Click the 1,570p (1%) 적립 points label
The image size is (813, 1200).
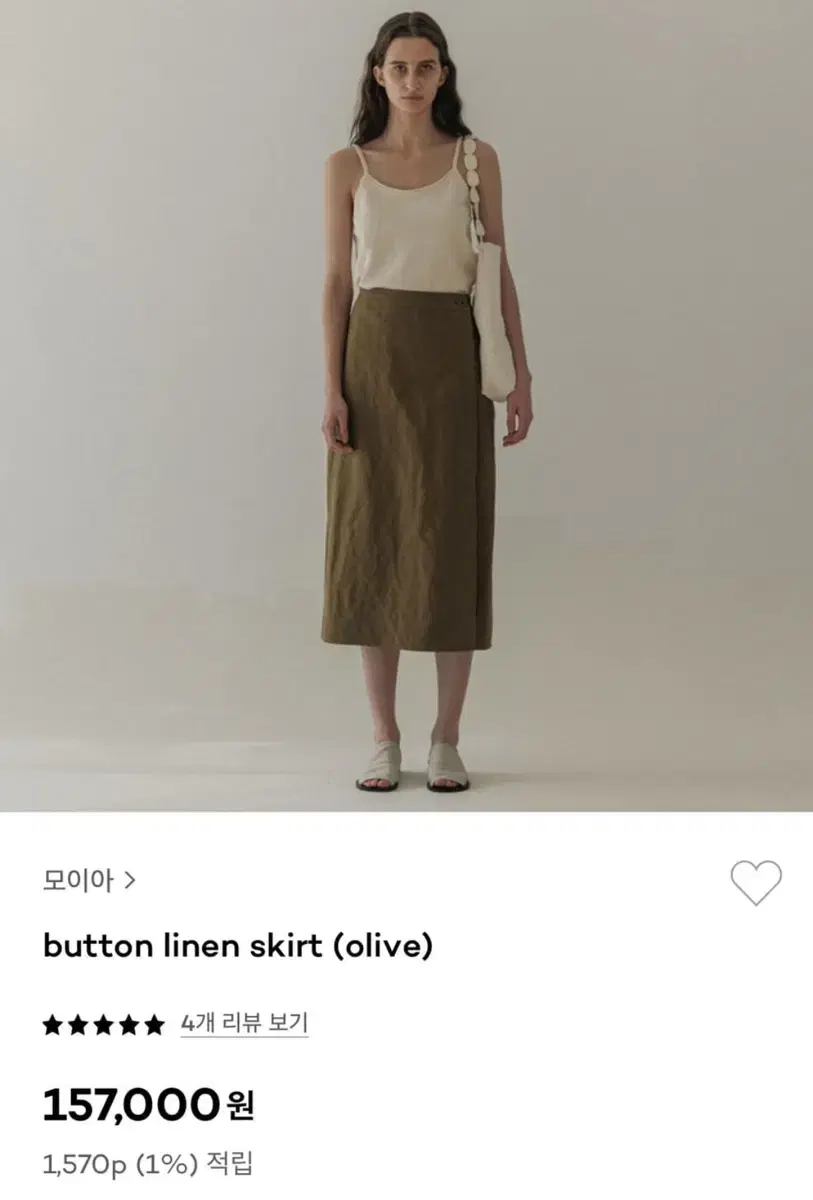150,1163
